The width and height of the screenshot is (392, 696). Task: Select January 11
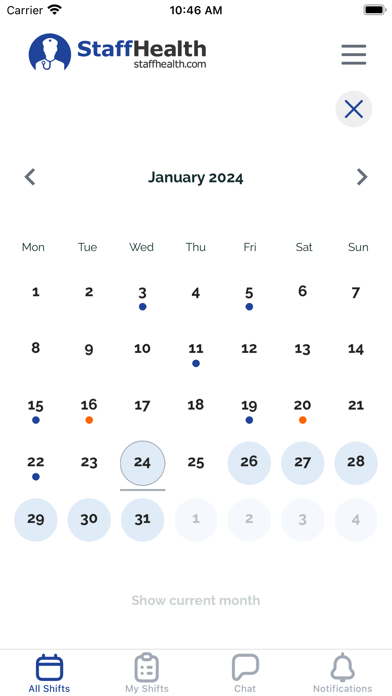tap(196, 354)
